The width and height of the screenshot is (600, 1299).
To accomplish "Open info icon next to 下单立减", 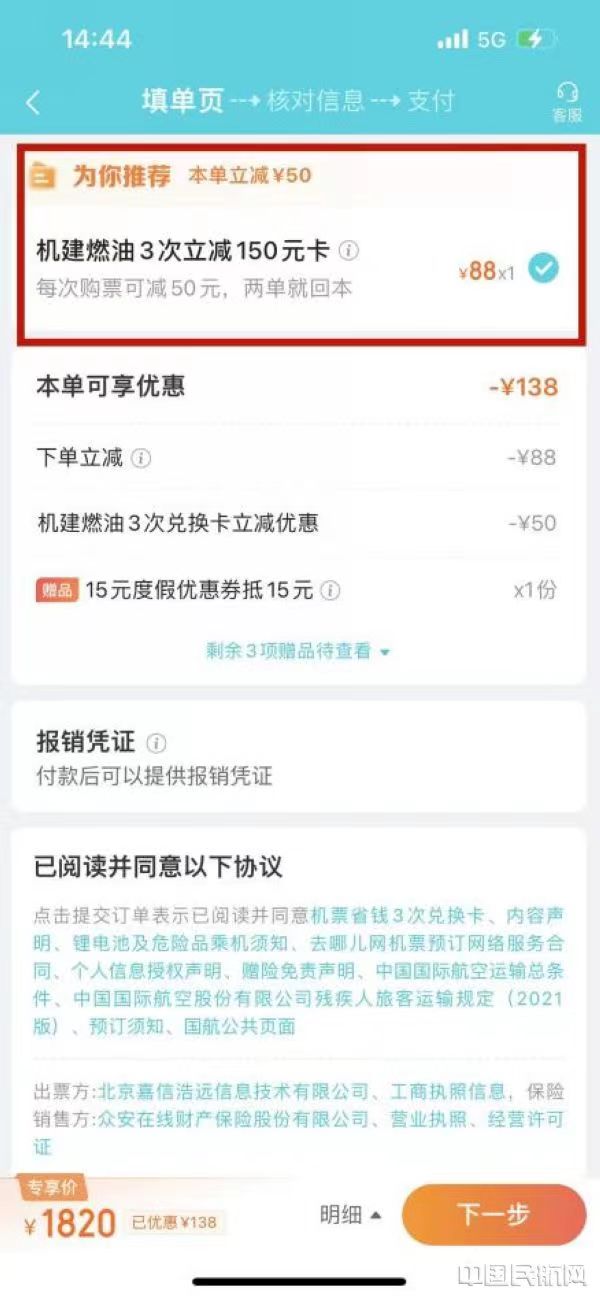I will click(x=142, y=459).
